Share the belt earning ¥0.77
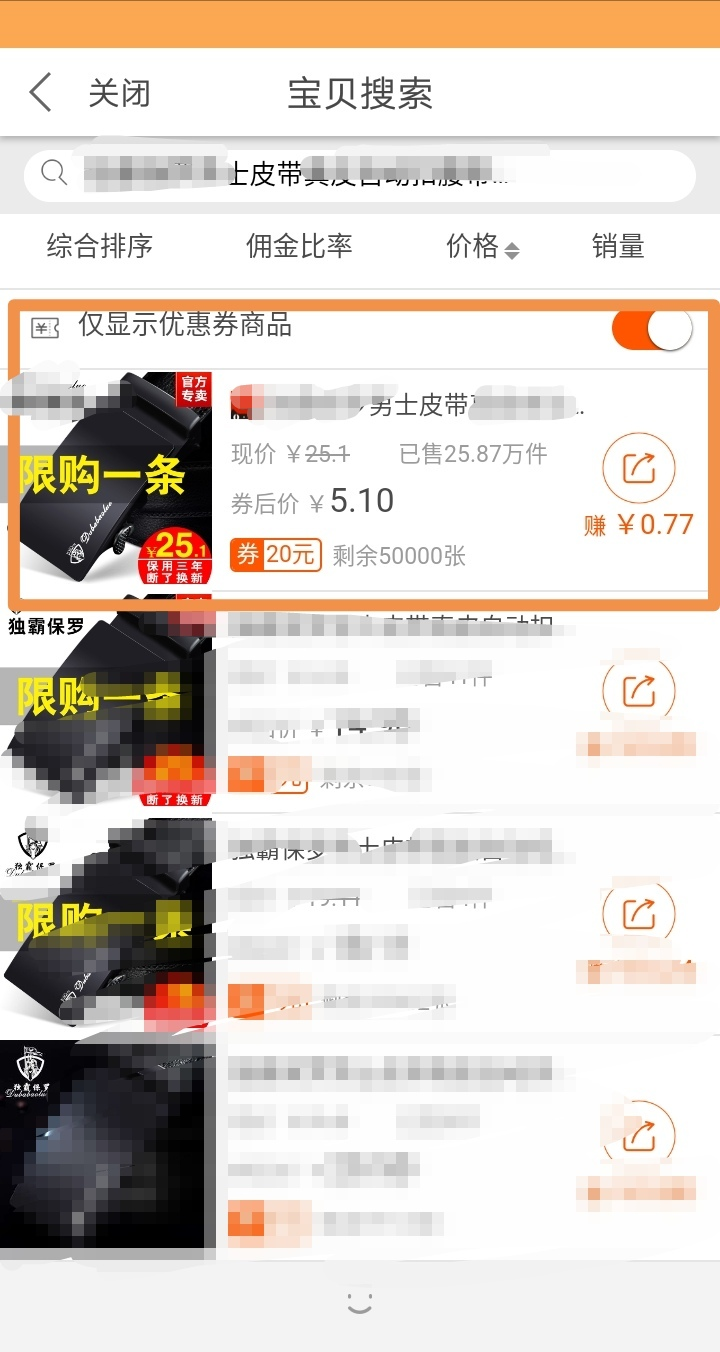 (x=639, y=468)
